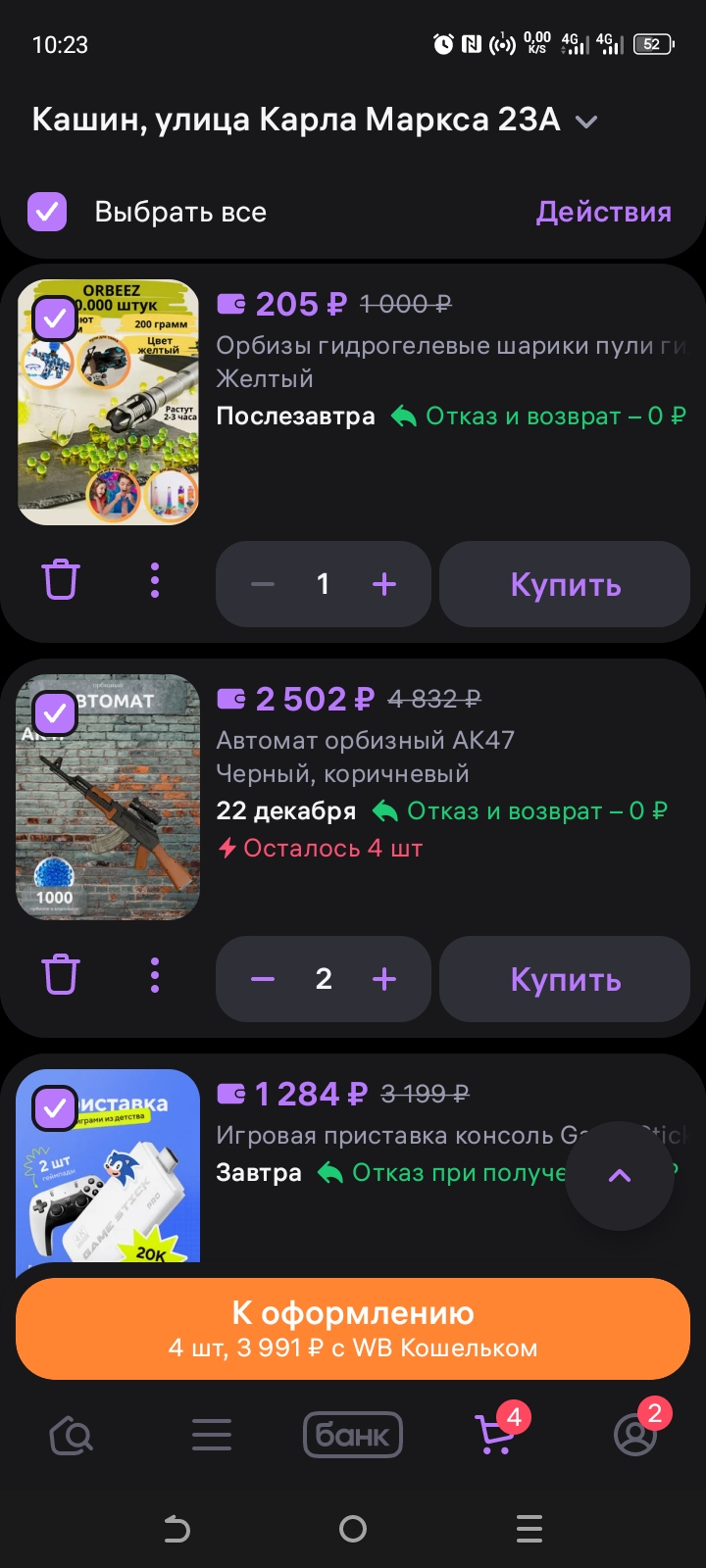The image size is (706, 1568).
Task: Open the profile tab
Action: pyautogui.click(x=635, y=1435)
